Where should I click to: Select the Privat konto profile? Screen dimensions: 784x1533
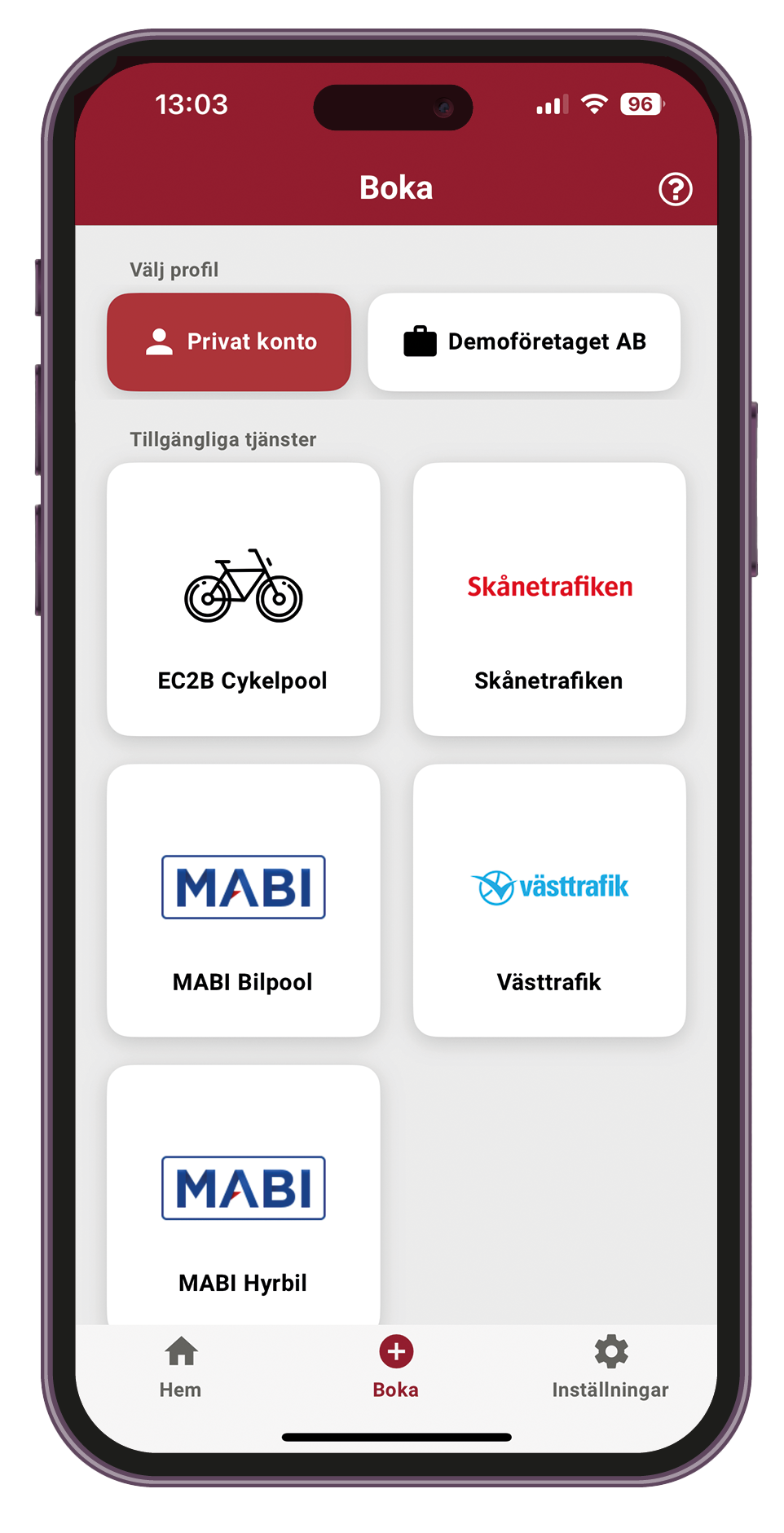click(x=229, y=341)
